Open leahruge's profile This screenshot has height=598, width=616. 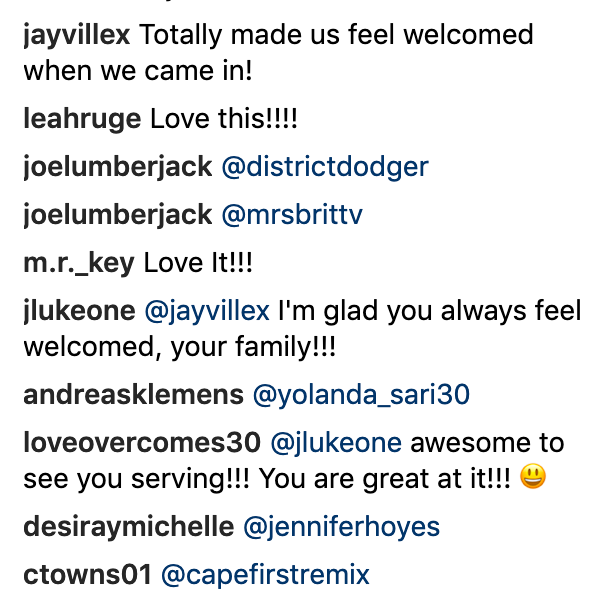[x=82, y=119]
